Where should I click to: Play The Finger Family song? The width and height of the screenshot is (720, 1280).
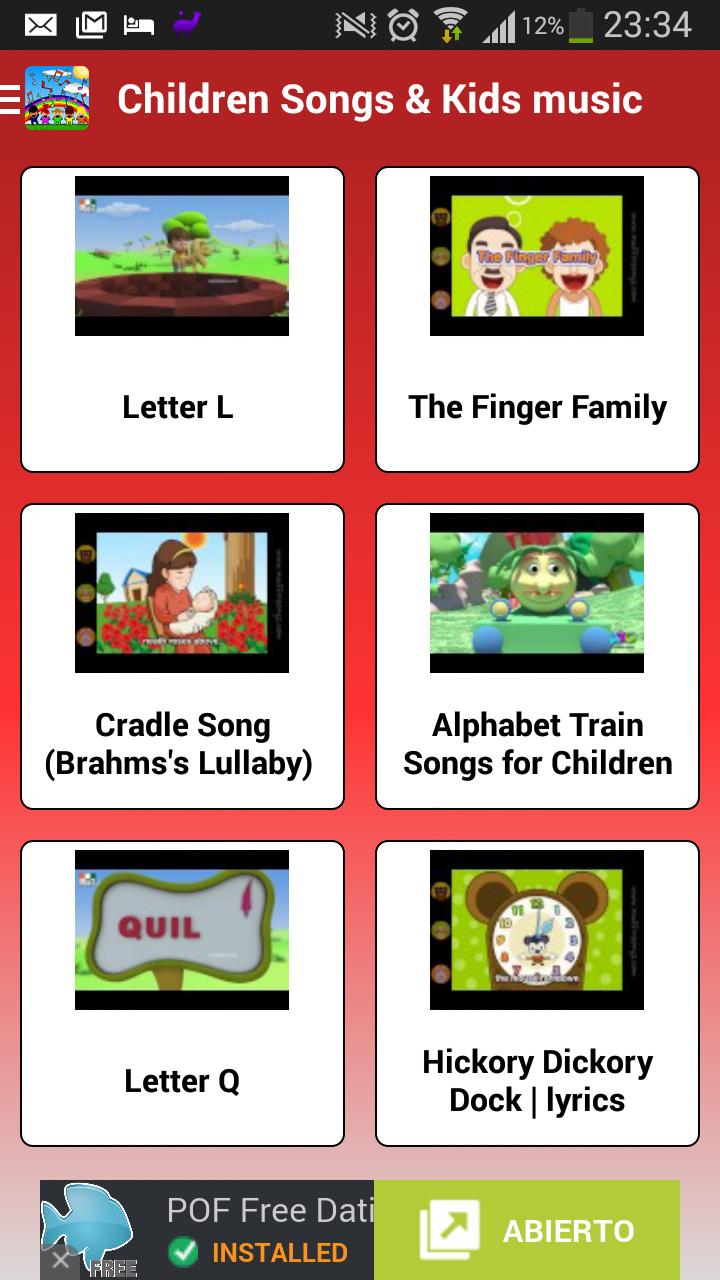click(x=537, y=319)
